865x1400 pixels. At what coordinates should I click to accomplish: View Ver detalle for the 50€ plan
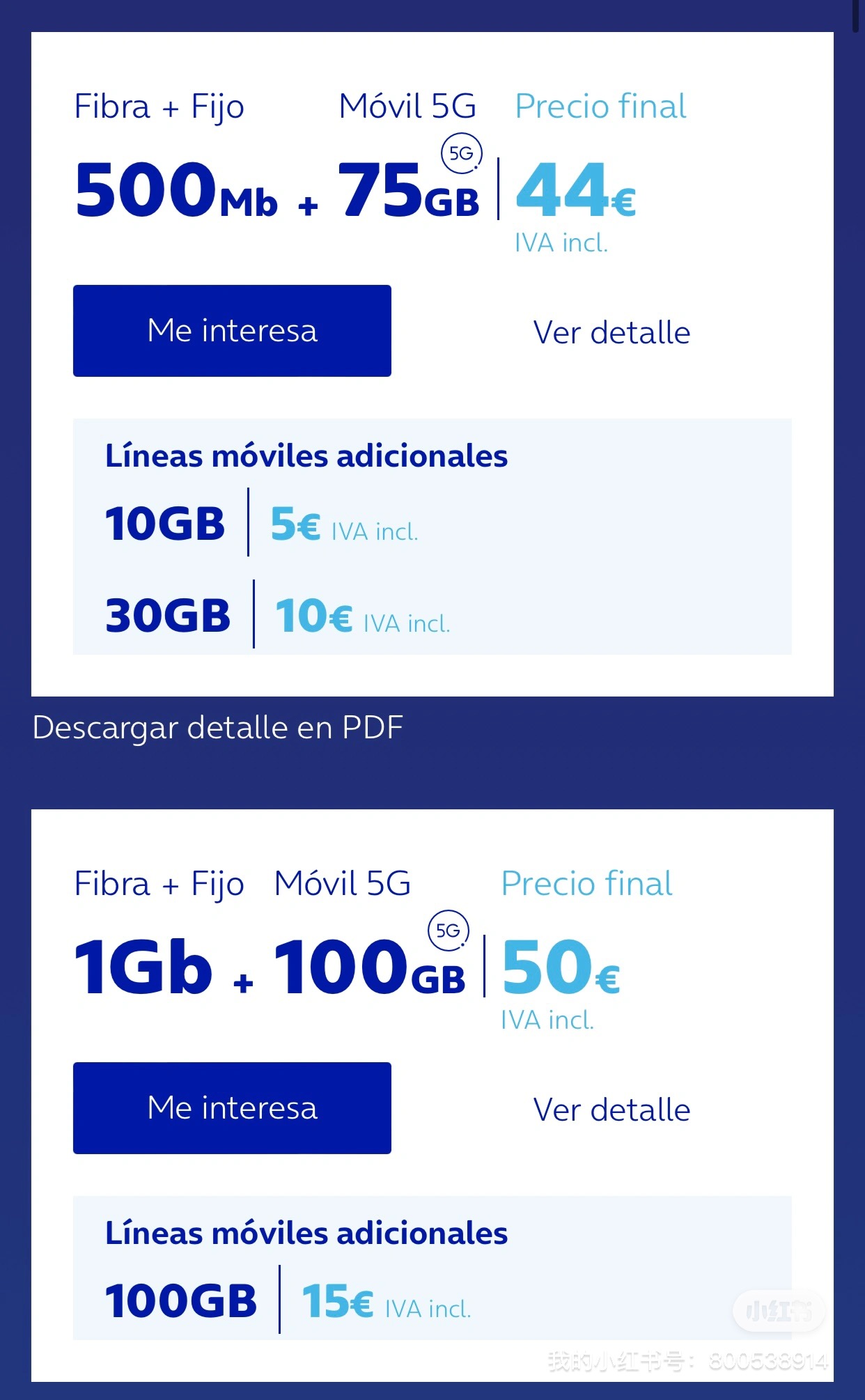coord(611,1110)
